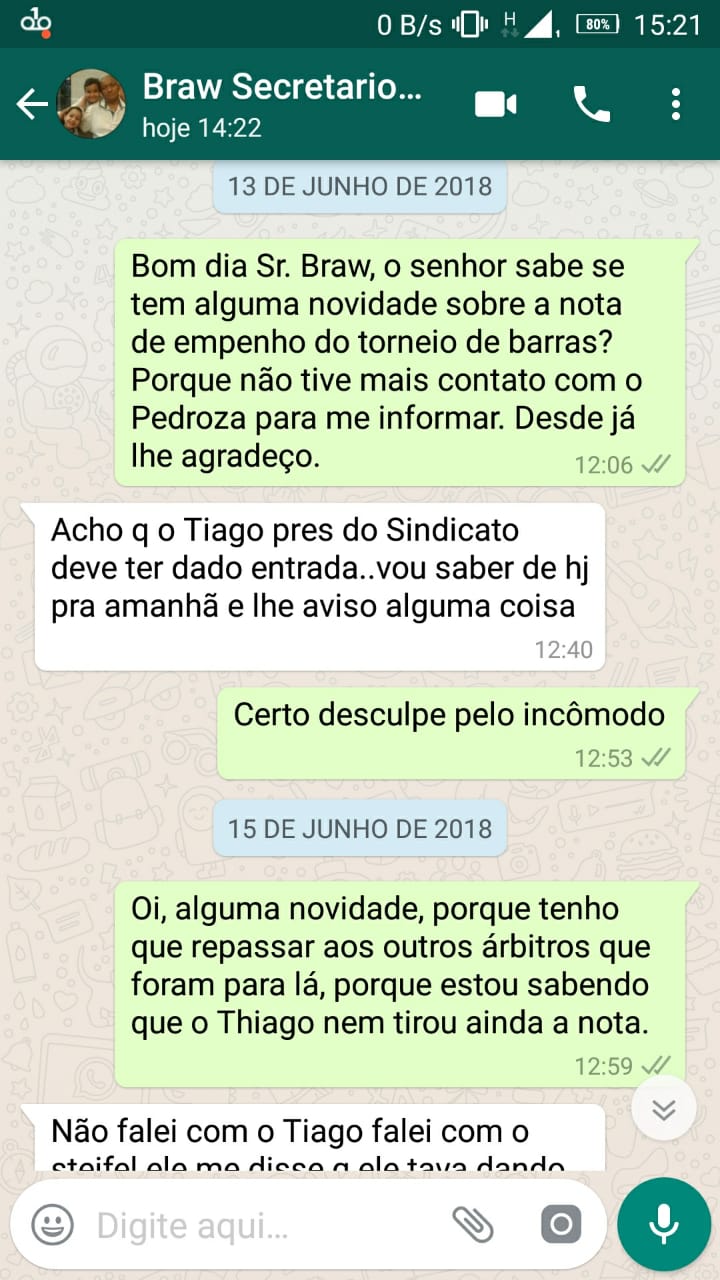This screenshot has height=1280, width=720.
Task: Jump to the latest messages
Action: tap(664, 1110)
